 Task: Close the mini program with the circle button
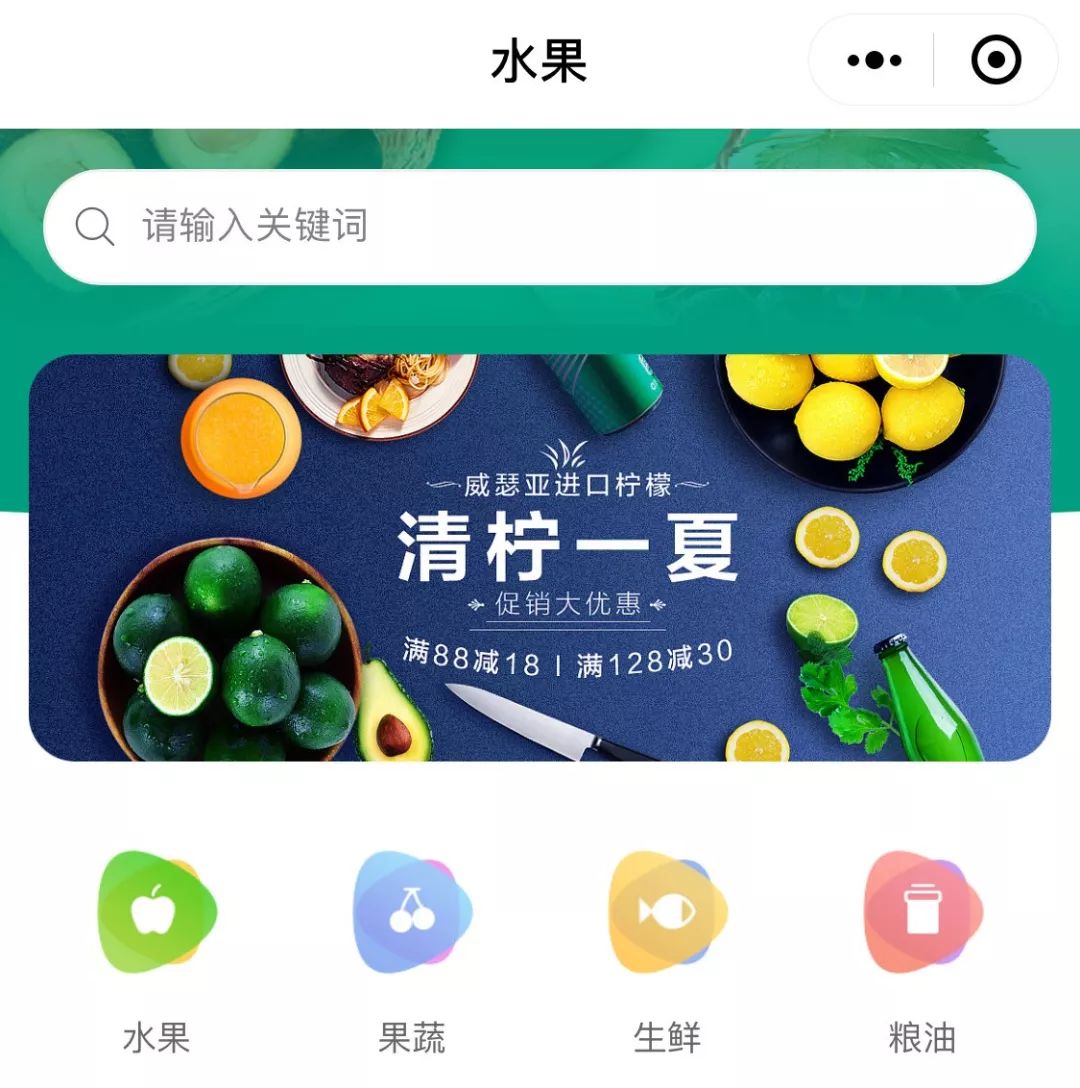(x=996, y=61)
